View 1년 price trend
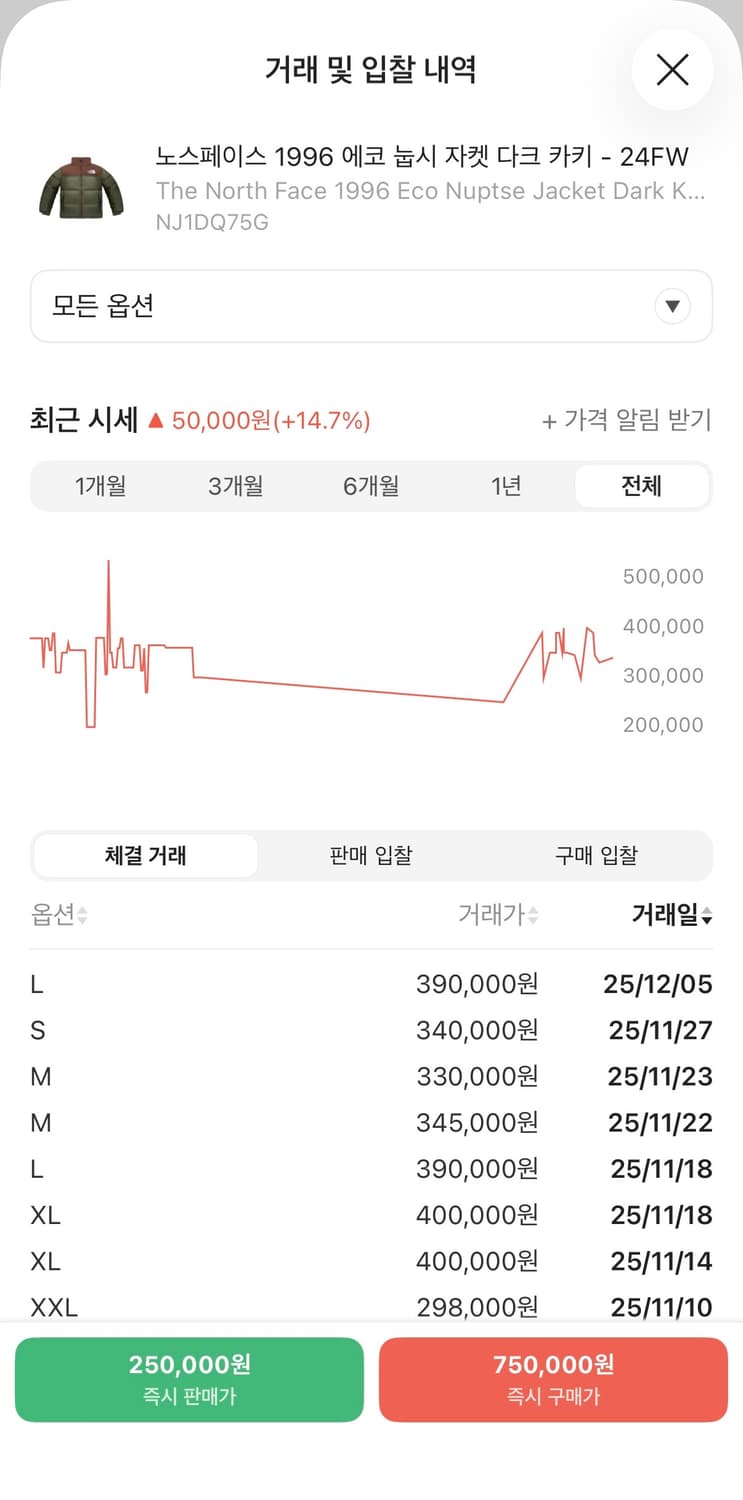 (x=506, y=486)
